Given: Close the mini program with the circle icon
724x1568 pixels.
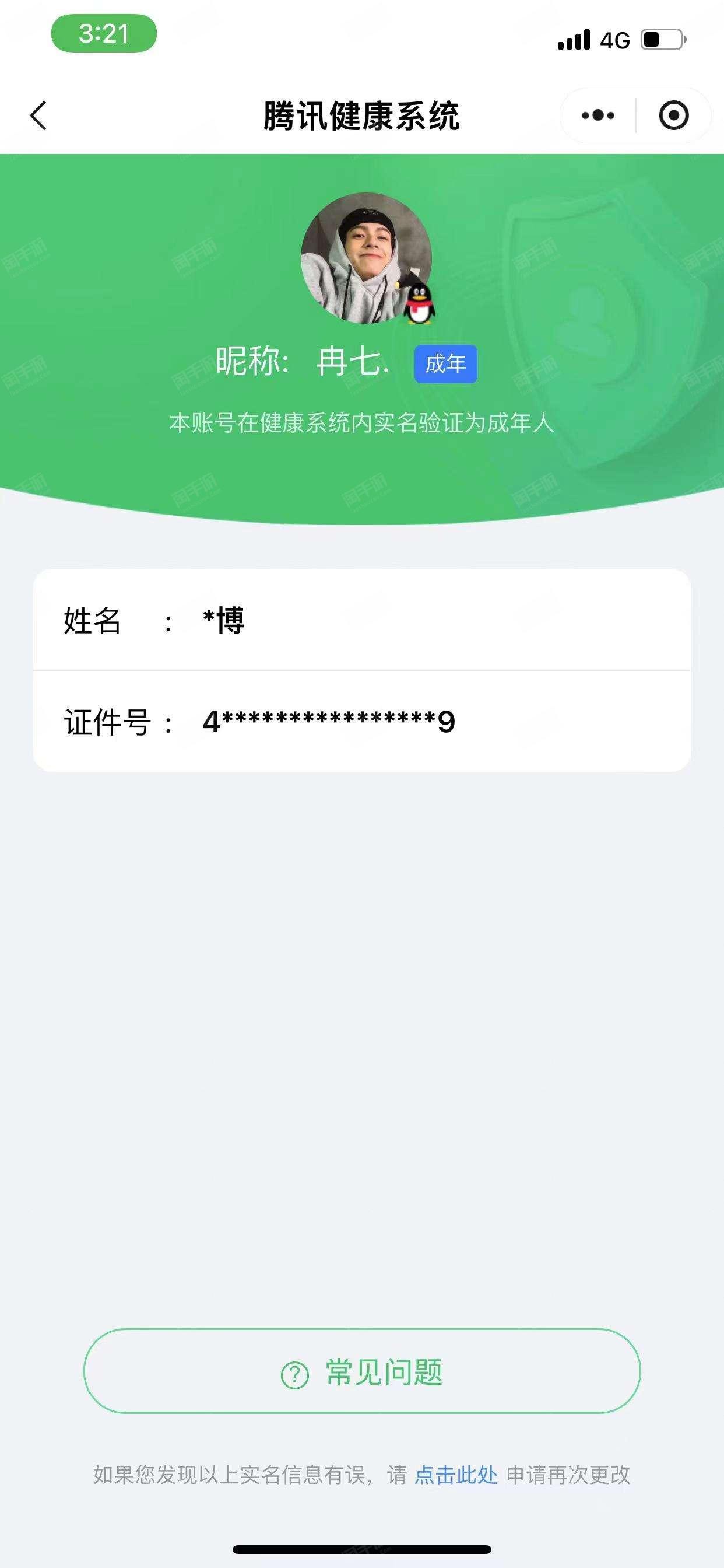Looking at the screenshot, I should tap(673, 116).
